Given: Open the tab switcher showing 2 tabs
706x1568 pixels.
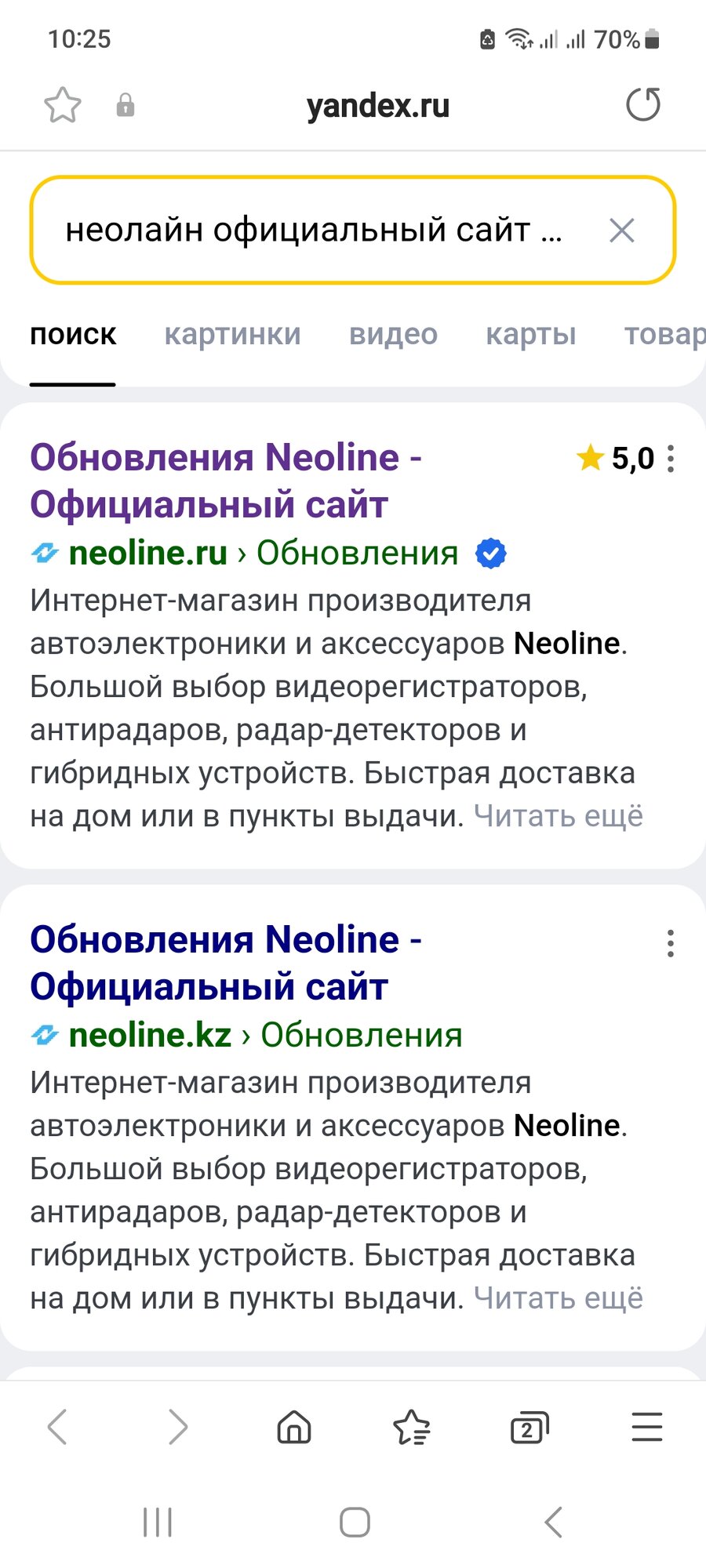Looking at the screenshot, I should 529,1427.
